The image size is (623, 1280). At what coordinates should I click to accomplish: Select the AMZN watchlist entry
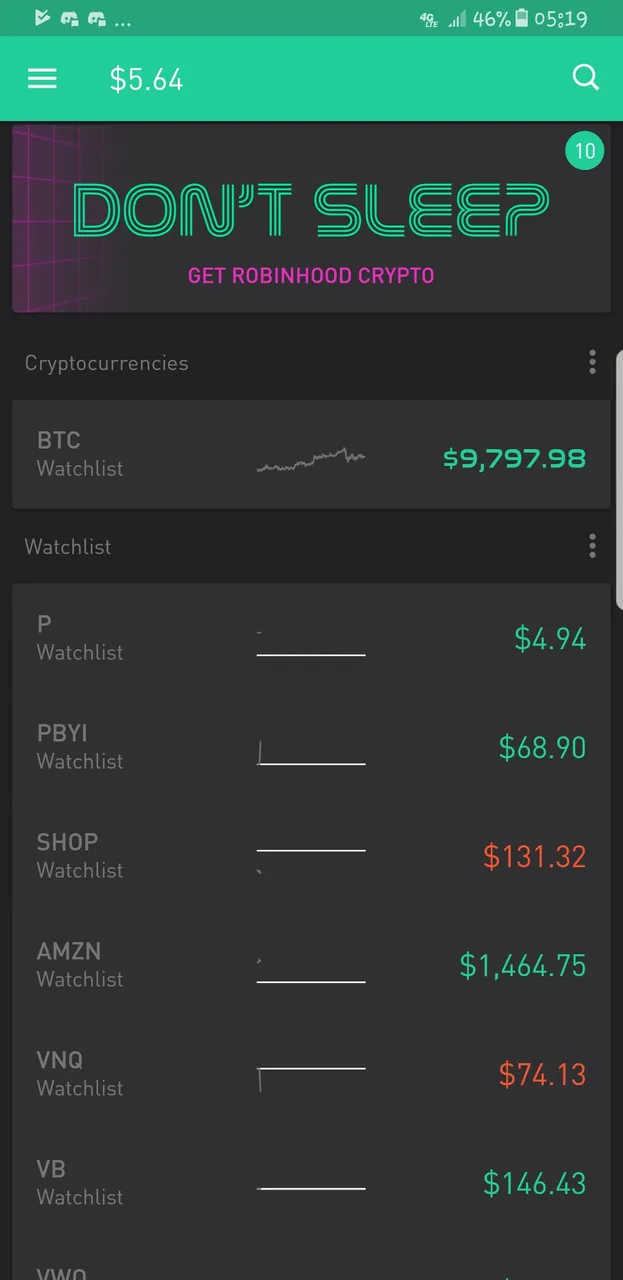[x=311, y=965]
